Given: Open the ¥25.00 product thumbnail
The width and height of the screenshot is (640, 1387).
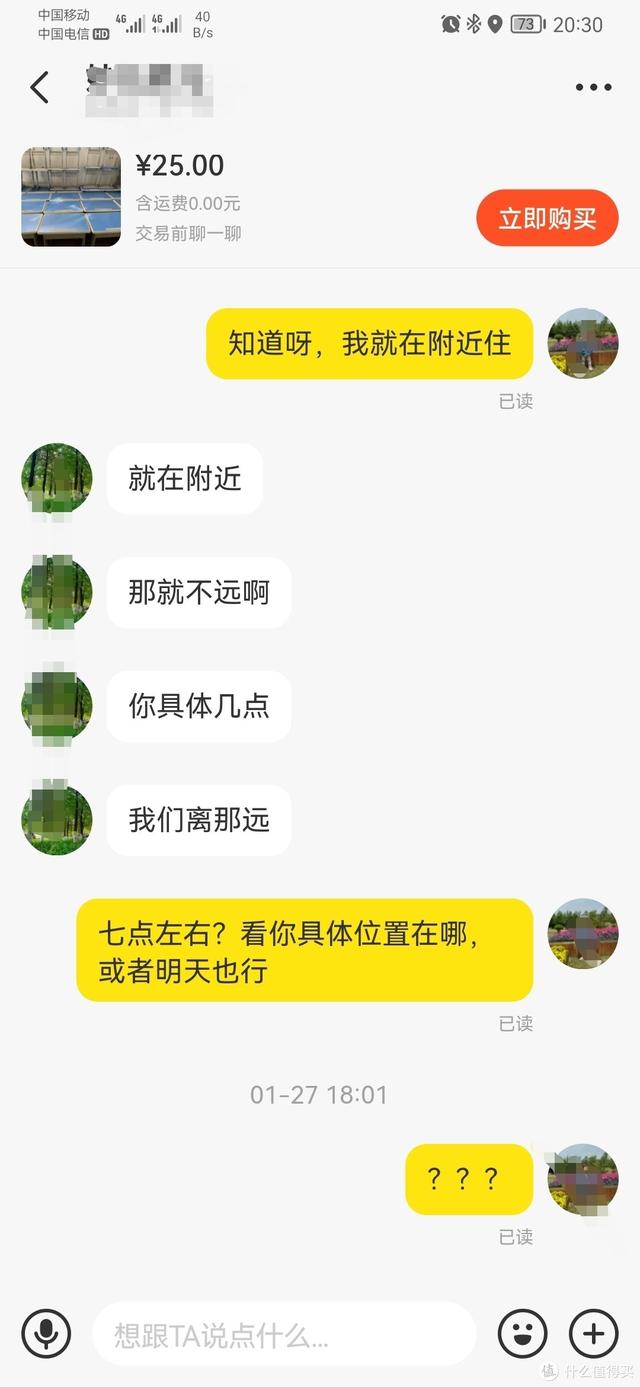Looking at the screenshot, I should (71, 197).
